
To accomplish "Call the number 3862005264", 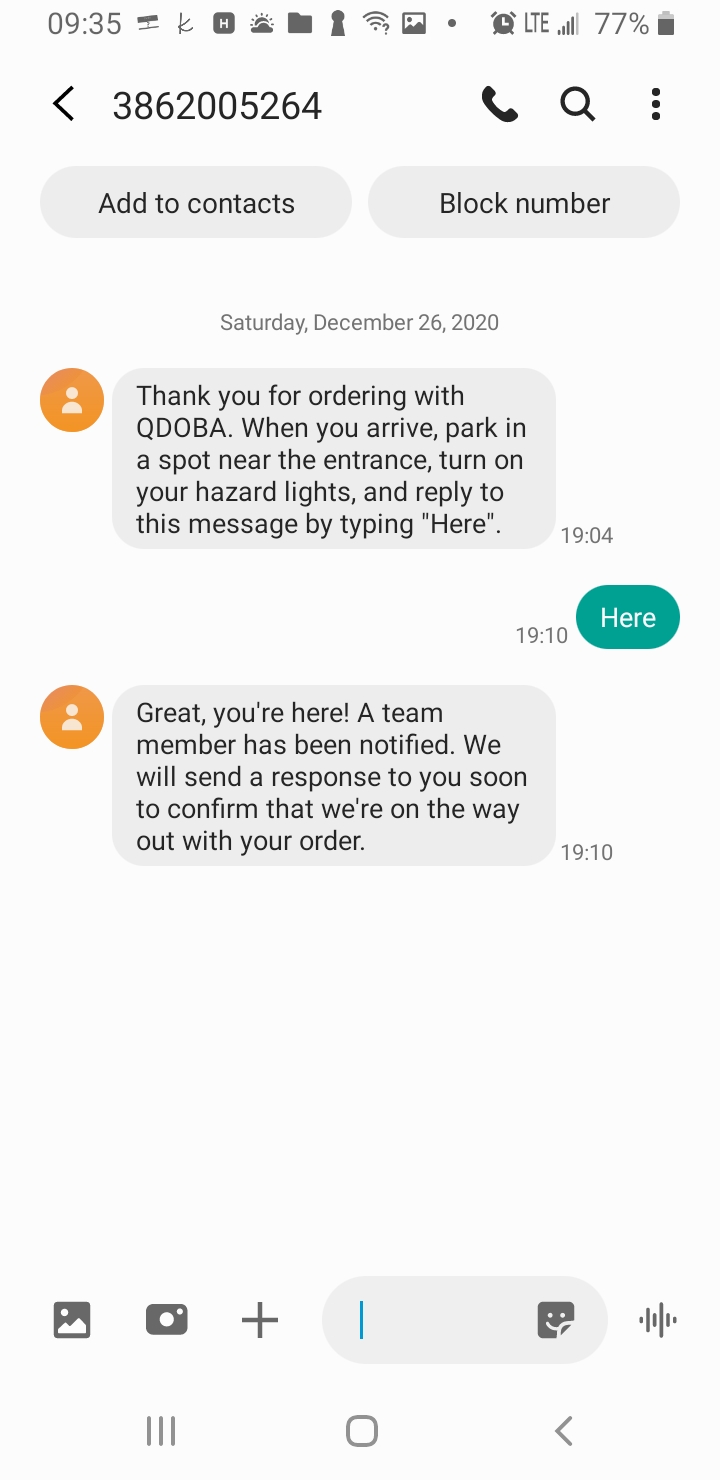I will (499, 104).
